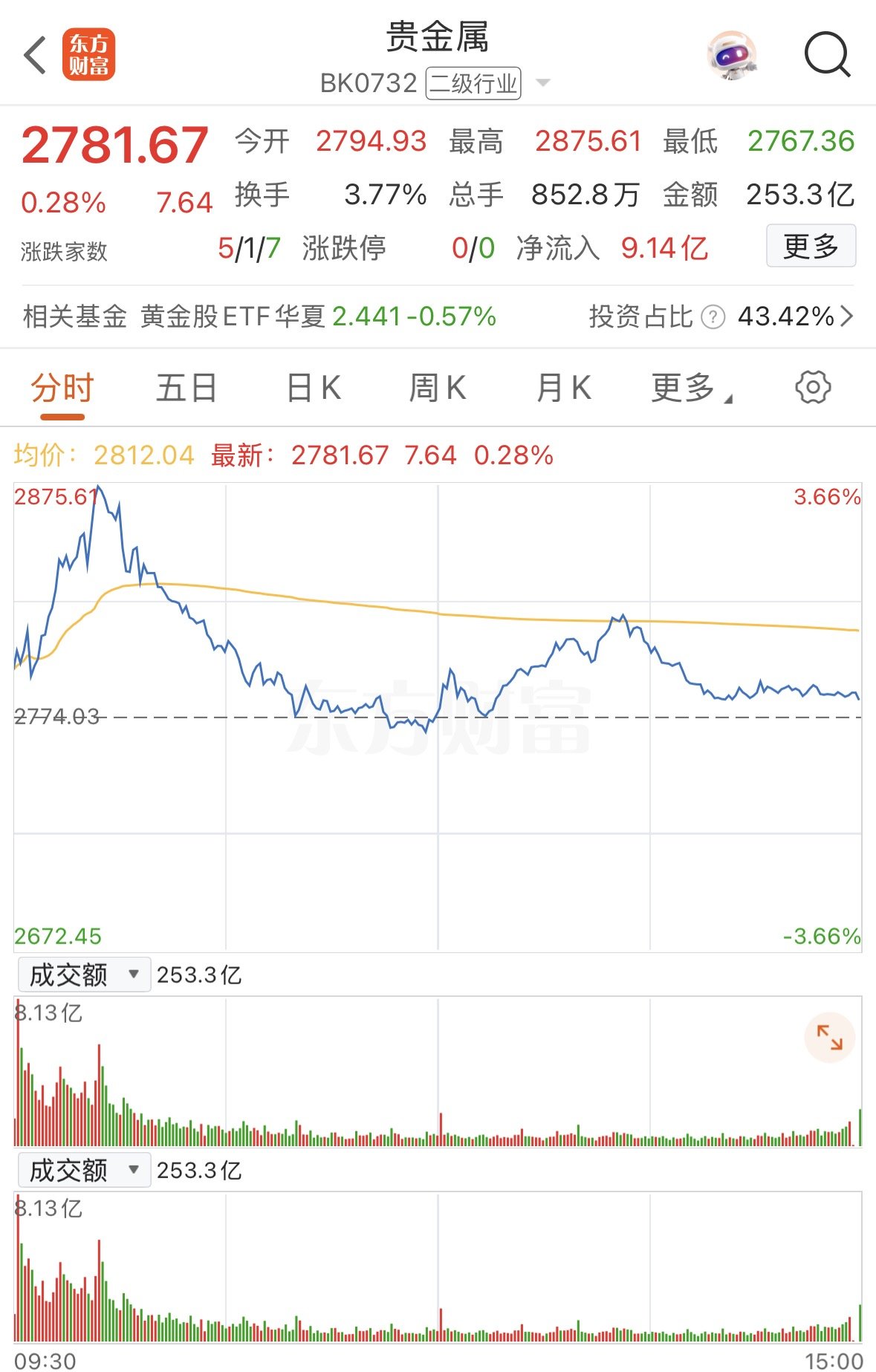Open the 东方财富 logo button
The width and height of the screenshot is (876, 1372).
pos(88,55)
